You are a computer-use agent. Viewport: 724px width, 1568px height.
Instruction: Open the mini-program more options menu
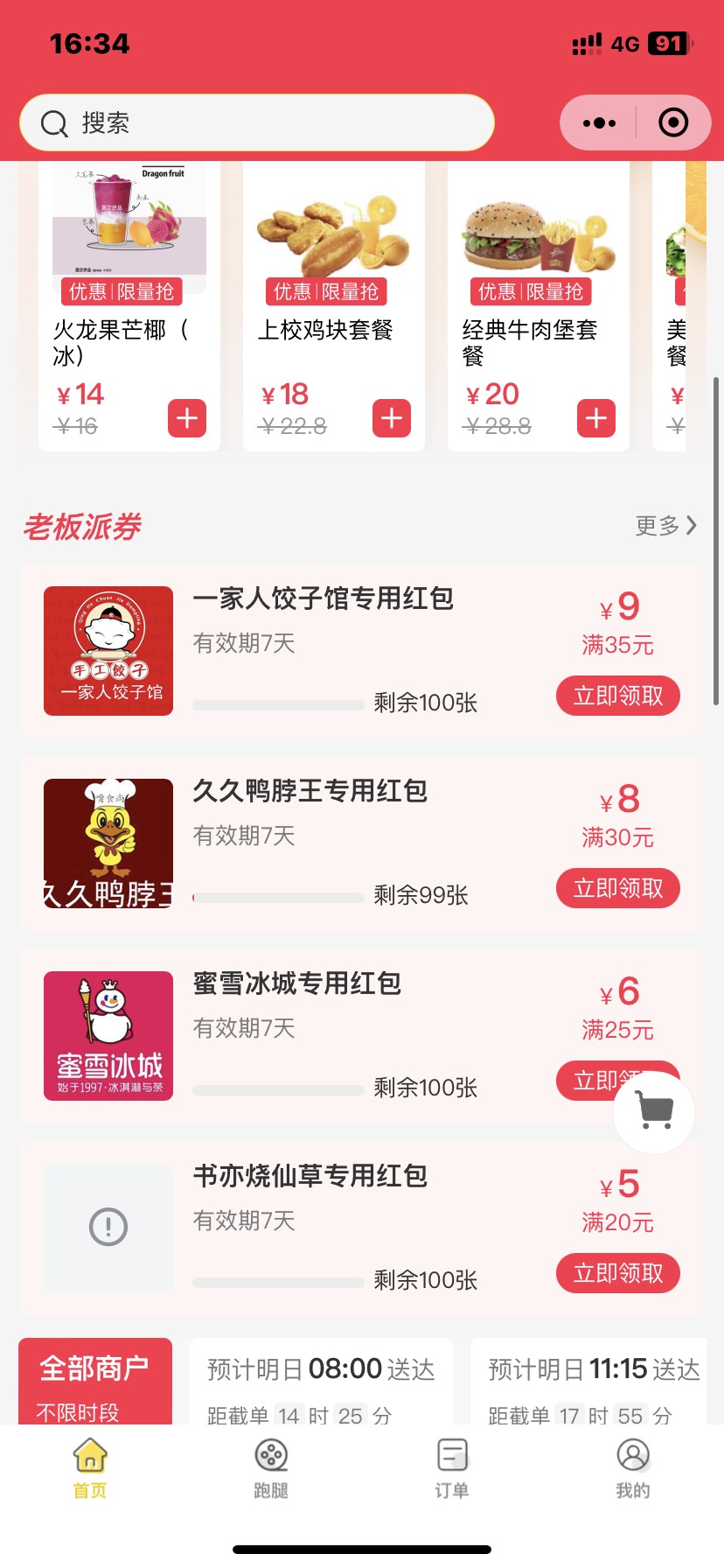(x=598, y=122)
